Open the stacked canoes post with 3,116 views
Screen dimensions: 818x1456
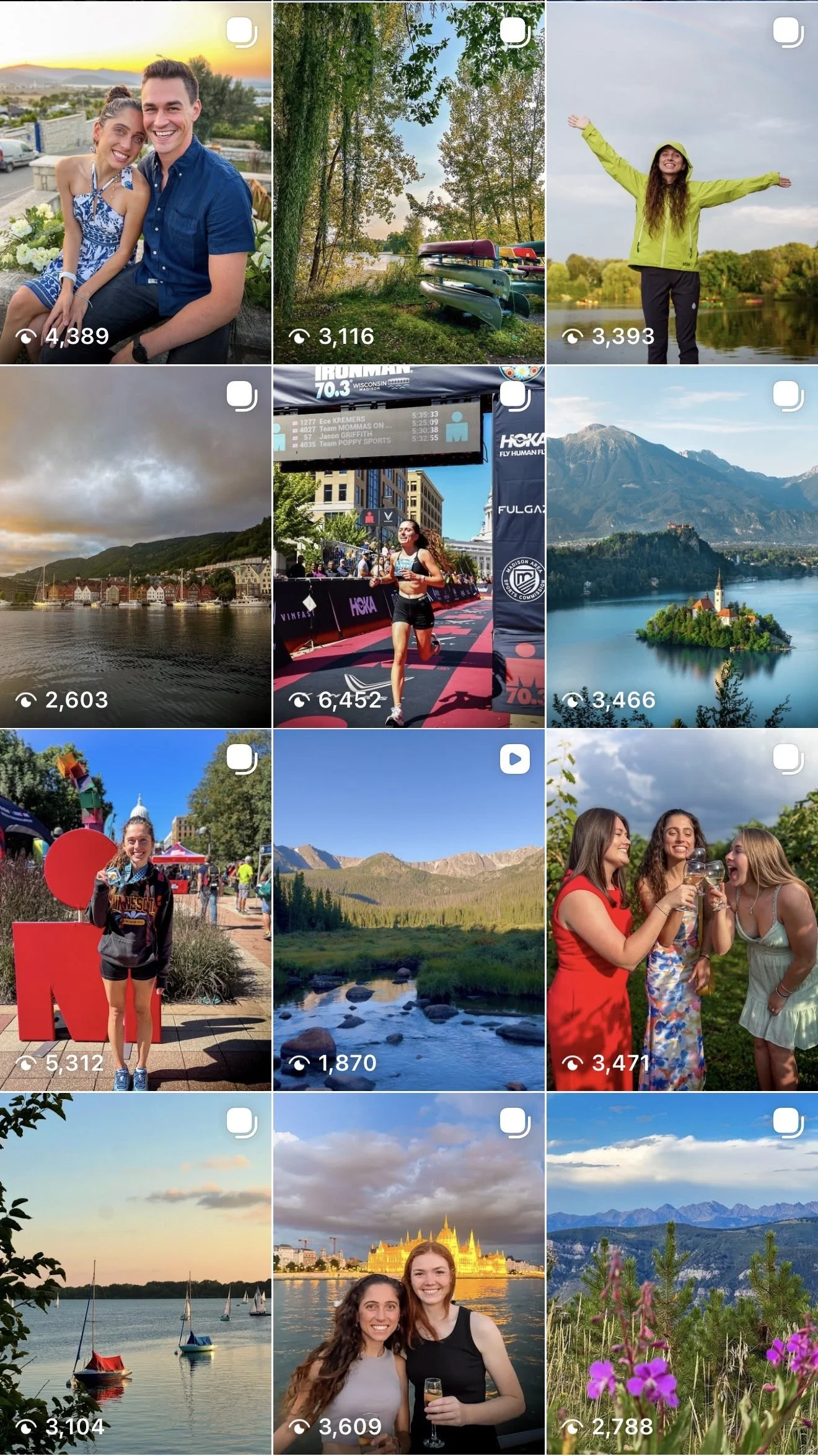(x=409, y=182)
